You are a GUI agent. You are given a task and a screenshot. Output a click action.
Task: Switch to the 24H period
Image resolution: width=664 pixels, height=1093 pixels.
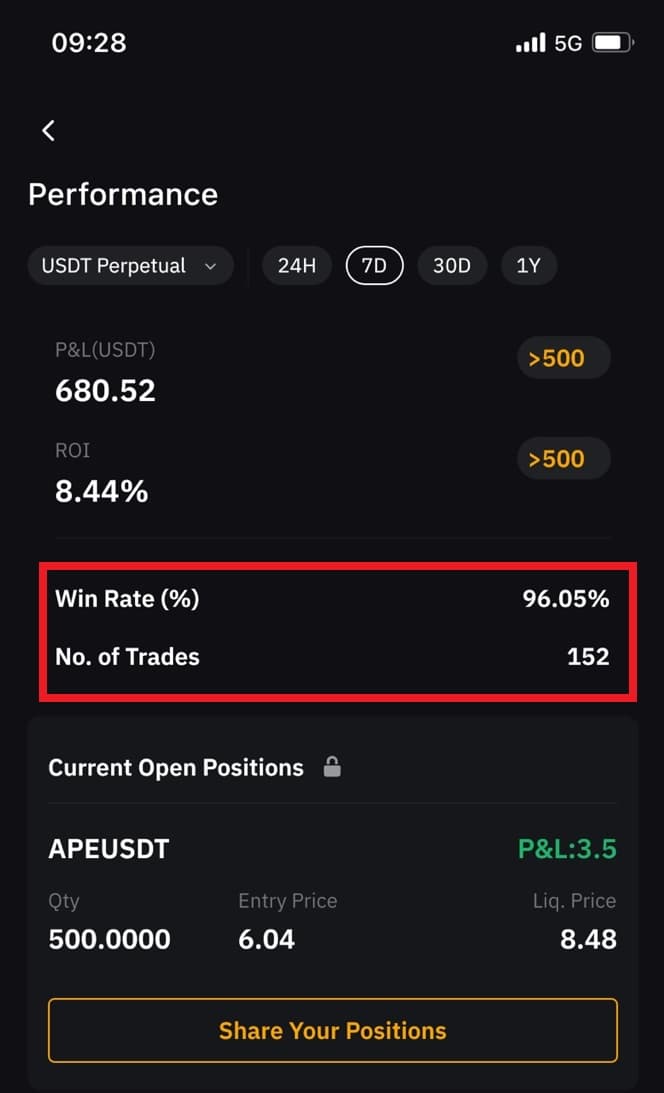click(297, 266)
